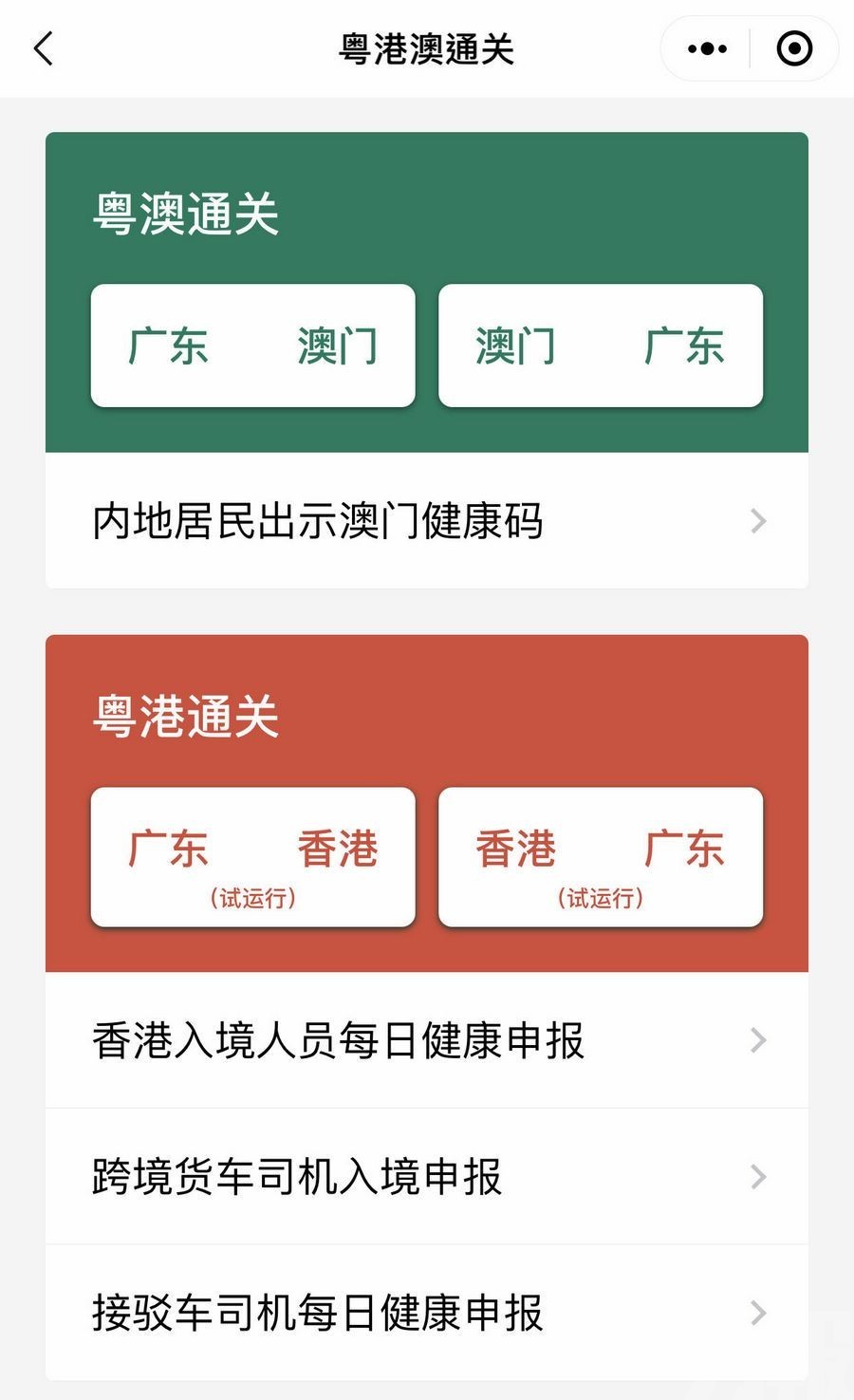Open 内地居民出示澳门健康码

click(x=427, y=521)
